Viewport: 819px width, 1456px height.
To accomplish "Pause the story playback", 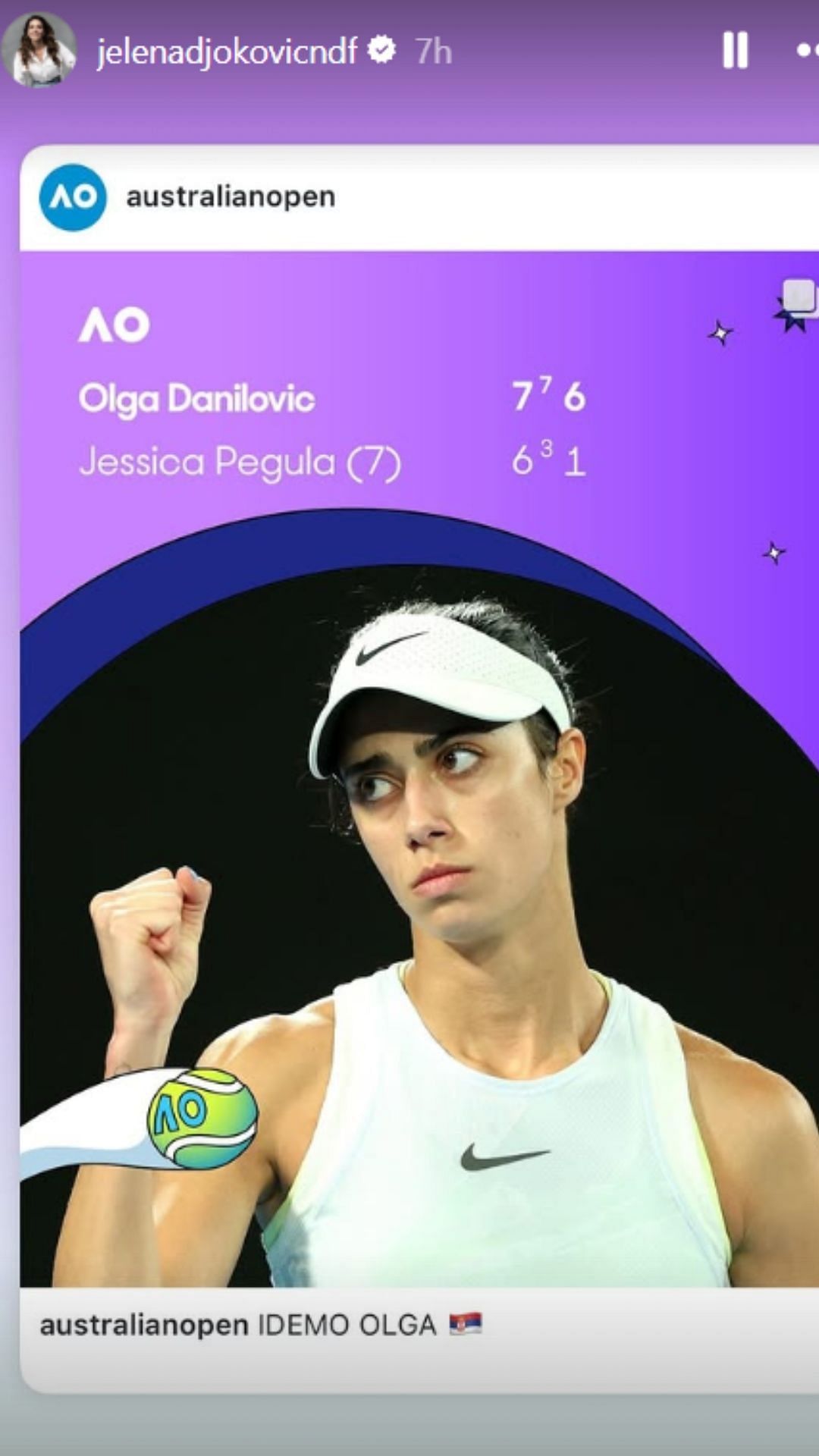I will point(735,51).
